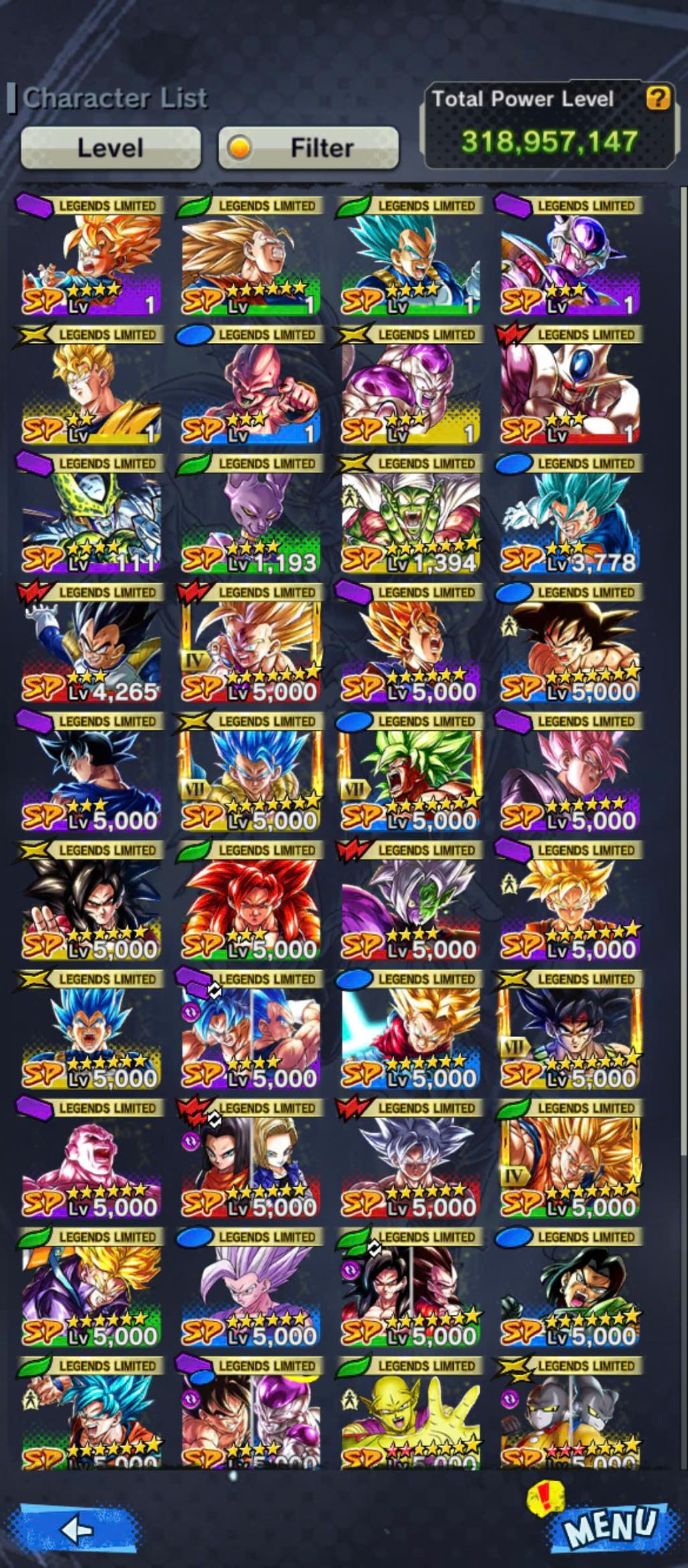Tap the Total Power Level help icon

click(657, 99)
